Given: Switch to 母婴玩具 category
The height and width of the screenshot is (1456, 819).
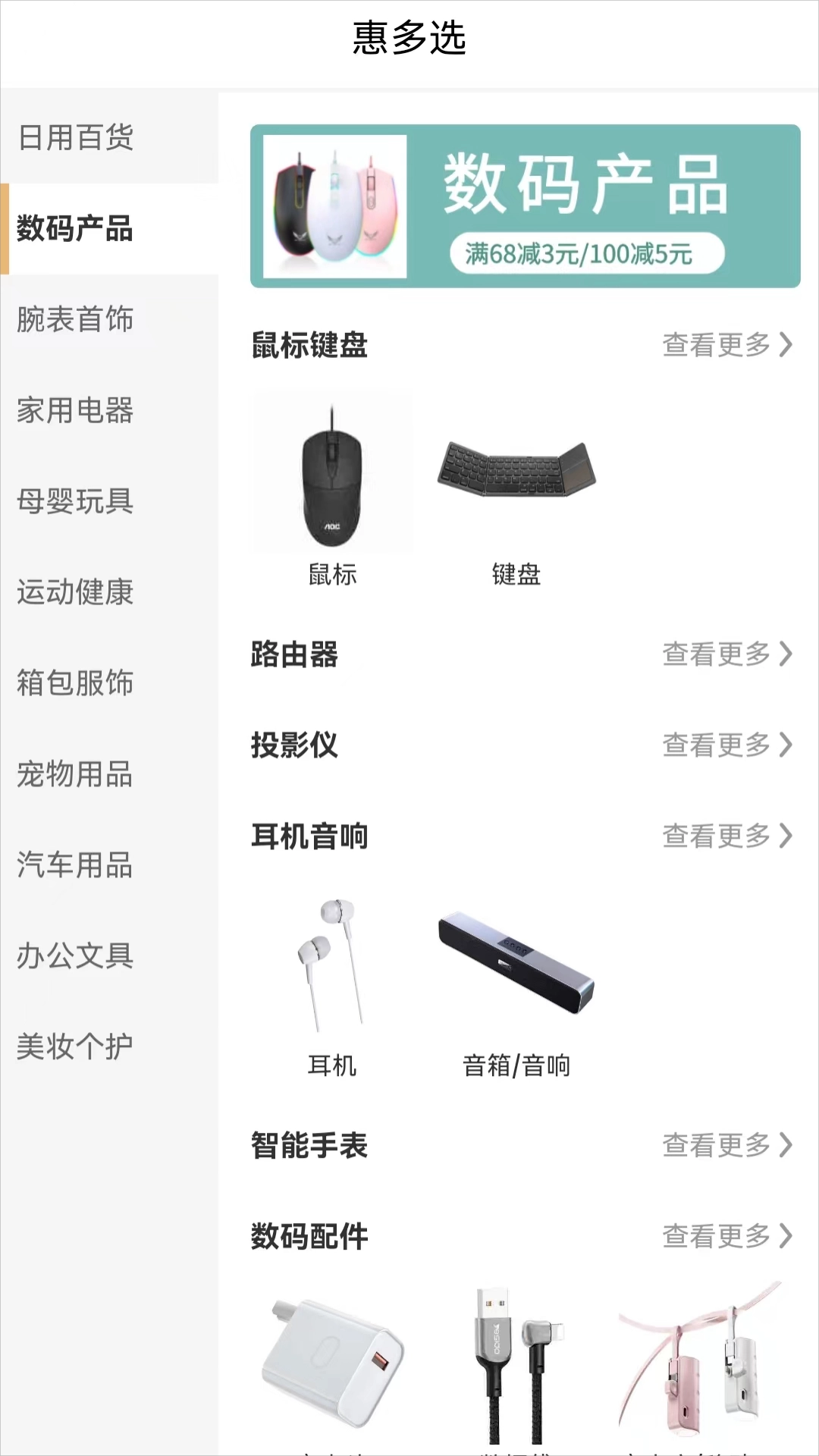Looking at the screenshot, I should (76, 501).
